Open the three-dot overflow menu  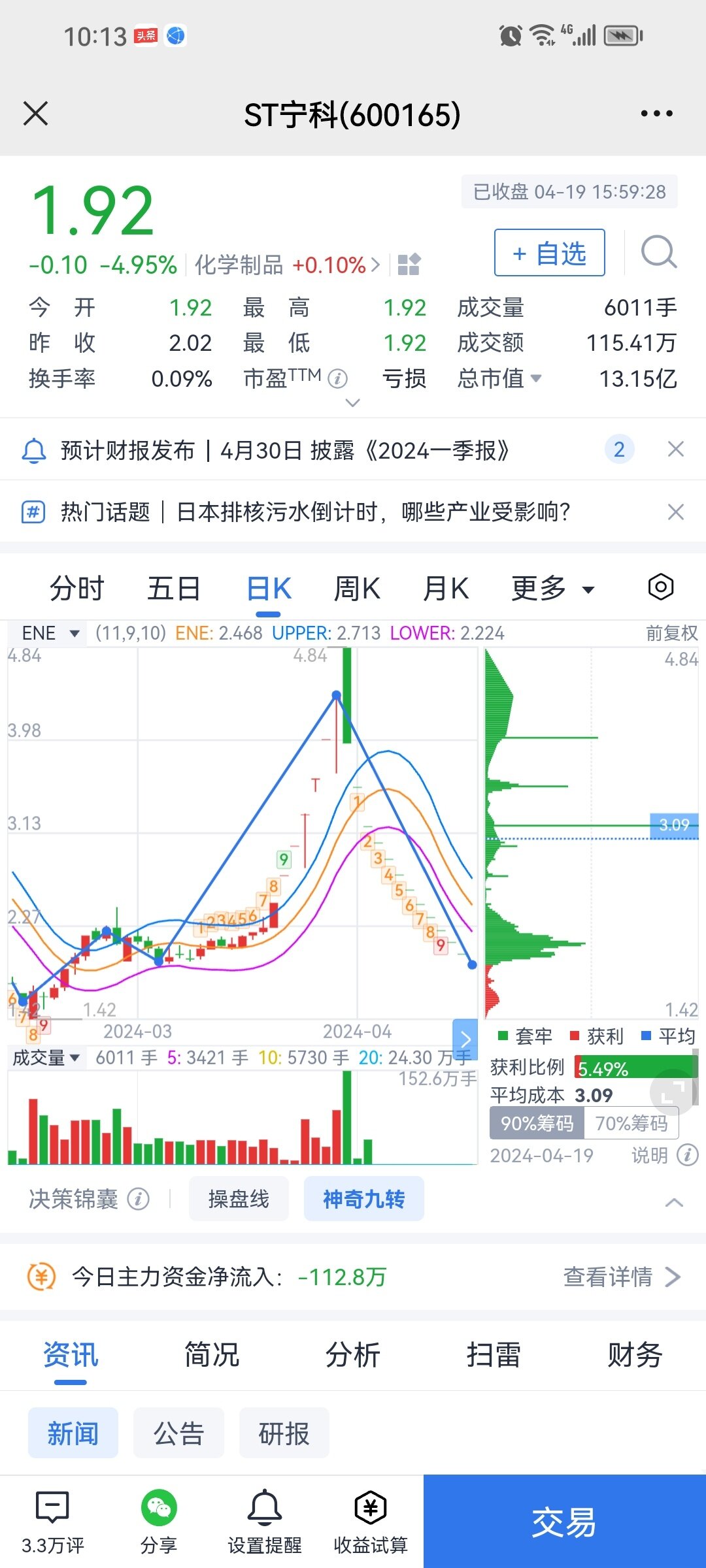click(656, 114)
